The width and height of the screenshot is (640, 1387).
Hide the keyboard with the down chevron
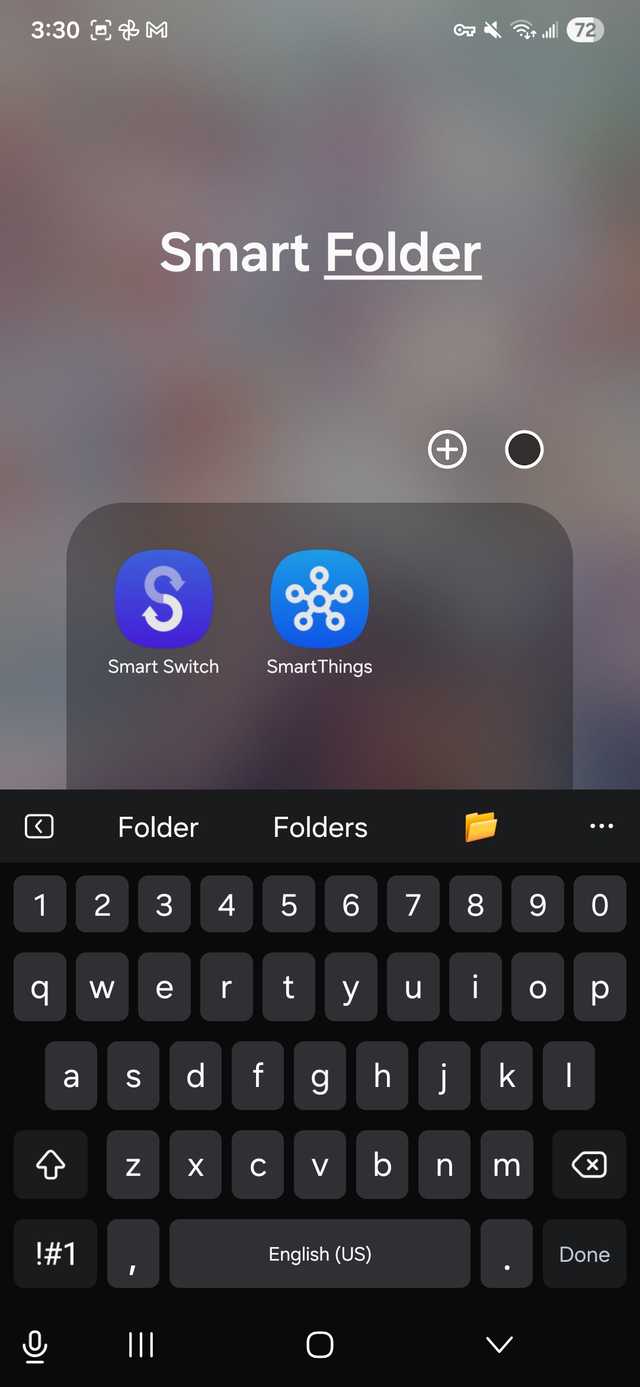click(x=498, y=1345)
